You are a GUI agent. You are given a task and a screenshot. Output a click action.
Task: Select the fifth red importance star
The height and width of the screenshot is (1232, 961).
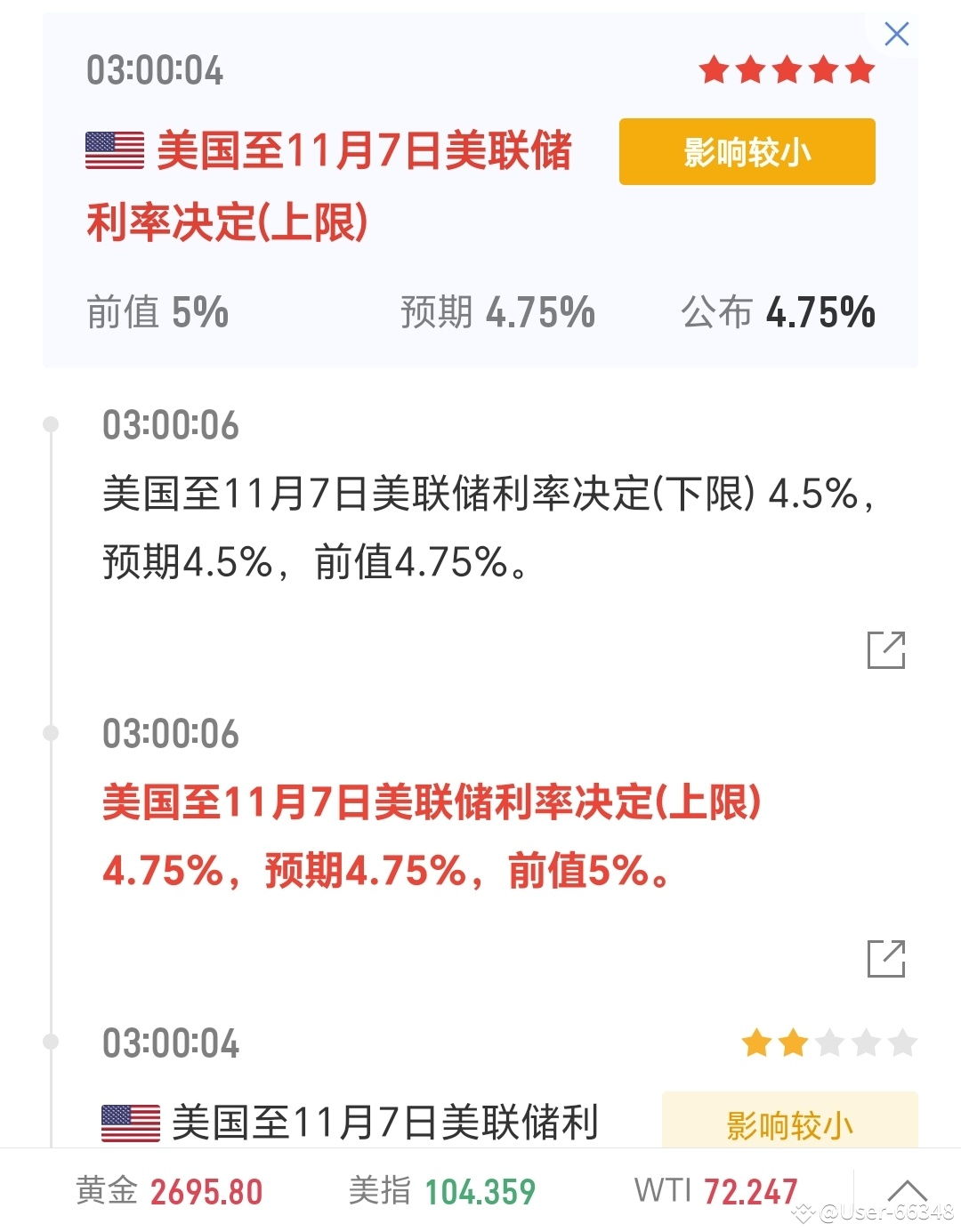click(857, 69)
